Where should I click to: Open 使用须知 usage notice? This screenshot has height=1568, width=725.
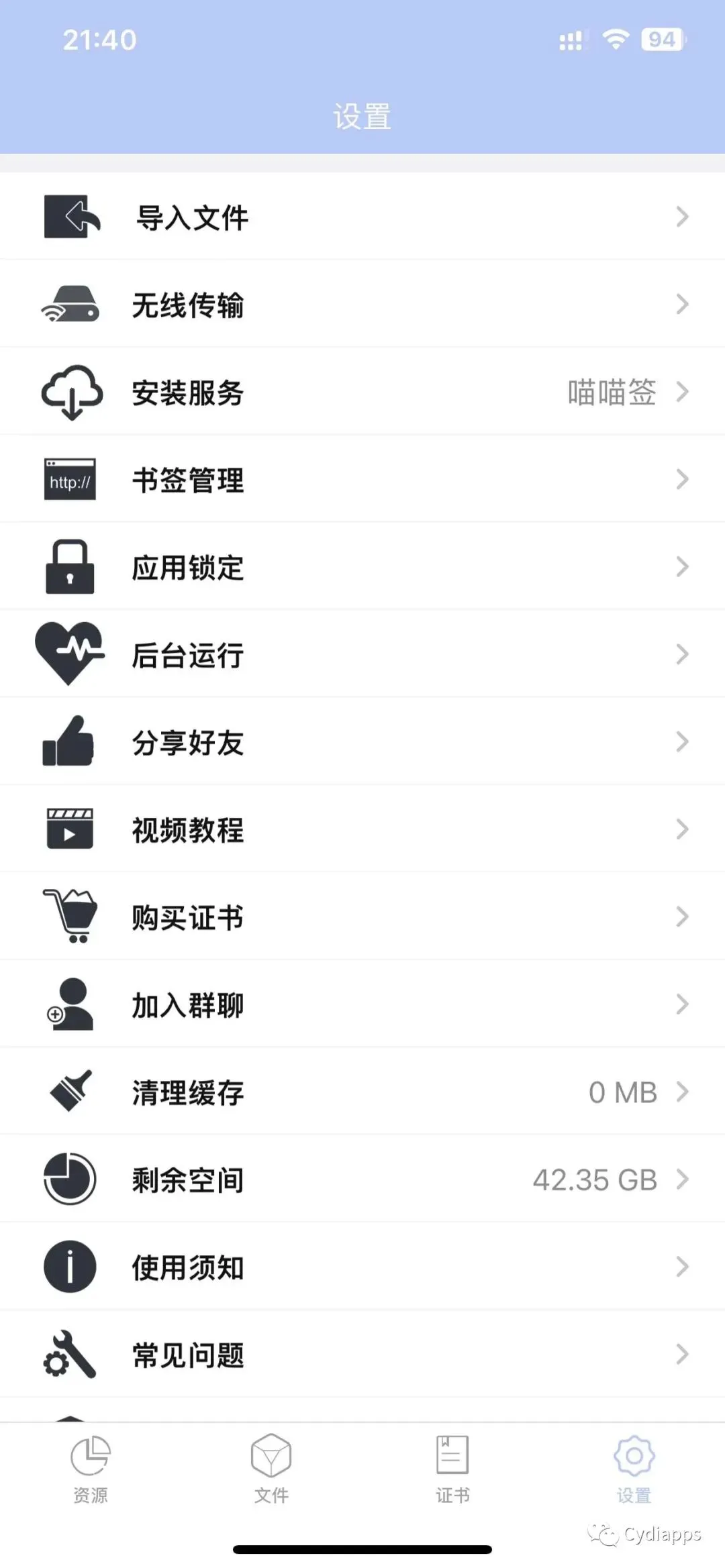[x=362, y=1267]
